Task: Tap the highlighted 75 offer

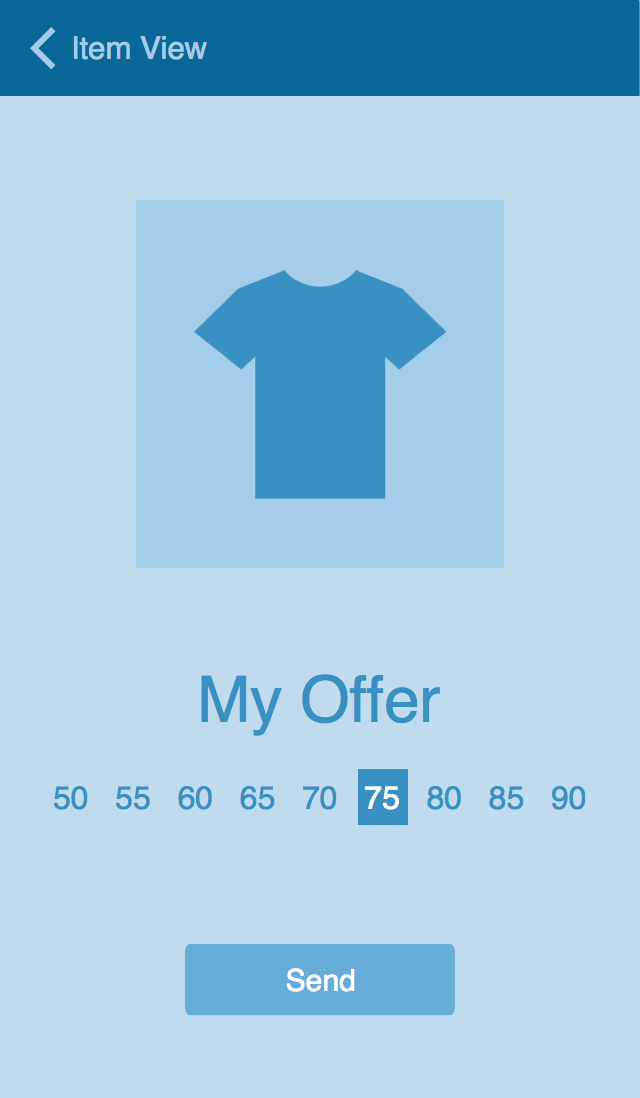Action: [383, 797]
